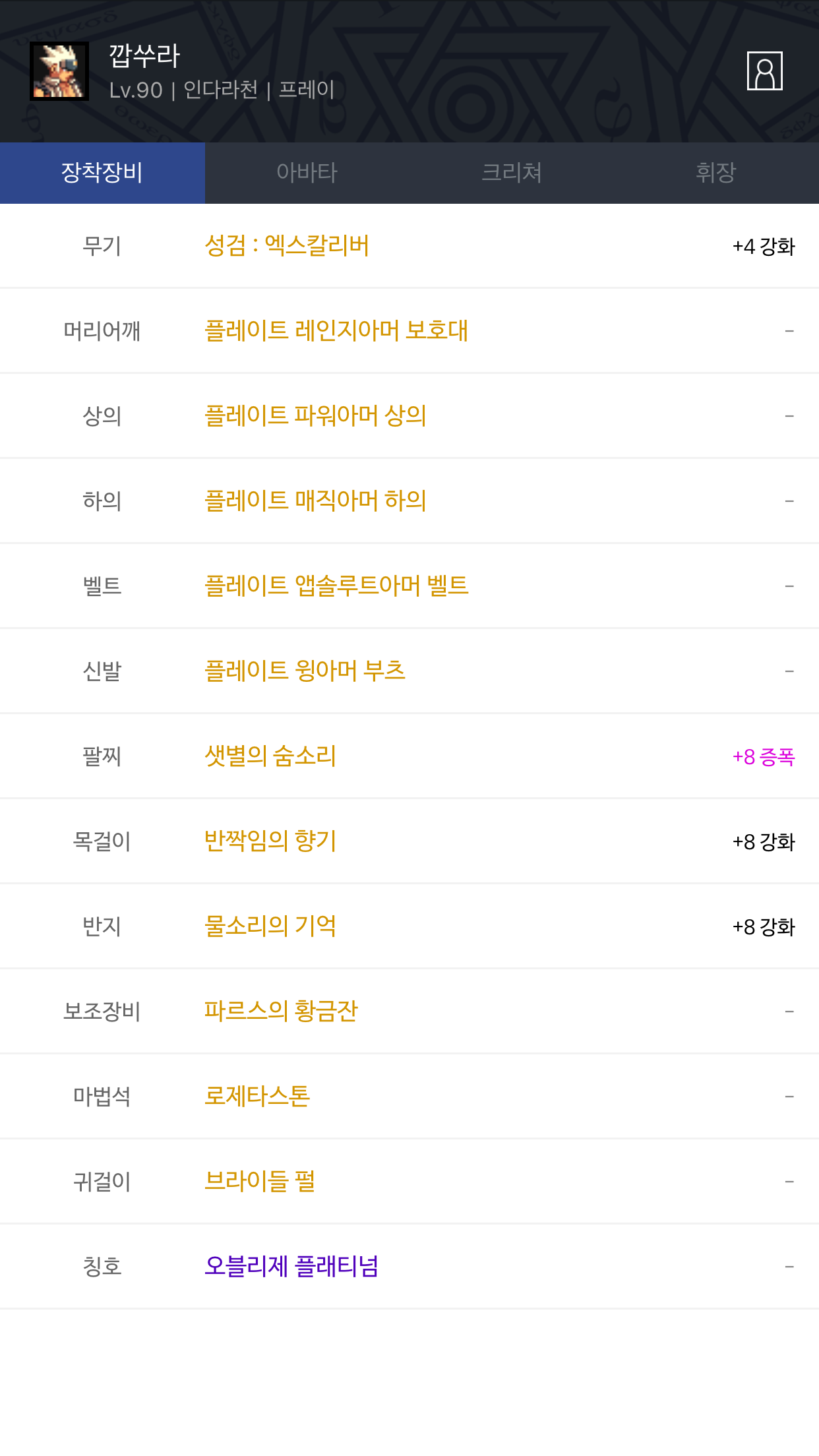Open necklace 반짝임의 향기
Screen dimensions: 819x1456
pyautogui.click(x=270, y=841)
